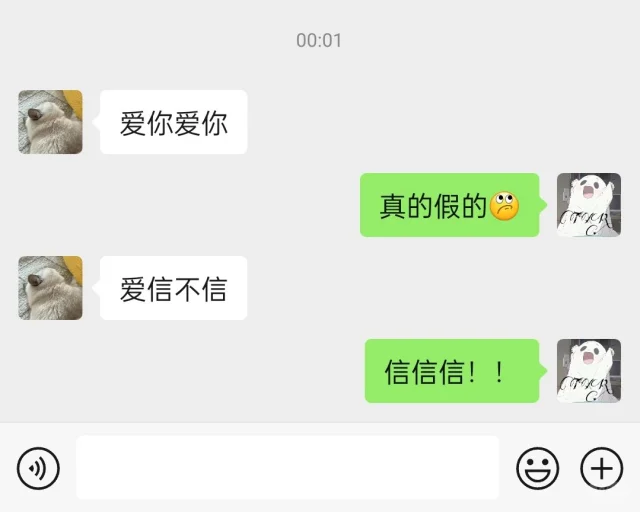The image size is (640, 512).
Task: Open the emoji sticker panel
Action: [537, 468]
